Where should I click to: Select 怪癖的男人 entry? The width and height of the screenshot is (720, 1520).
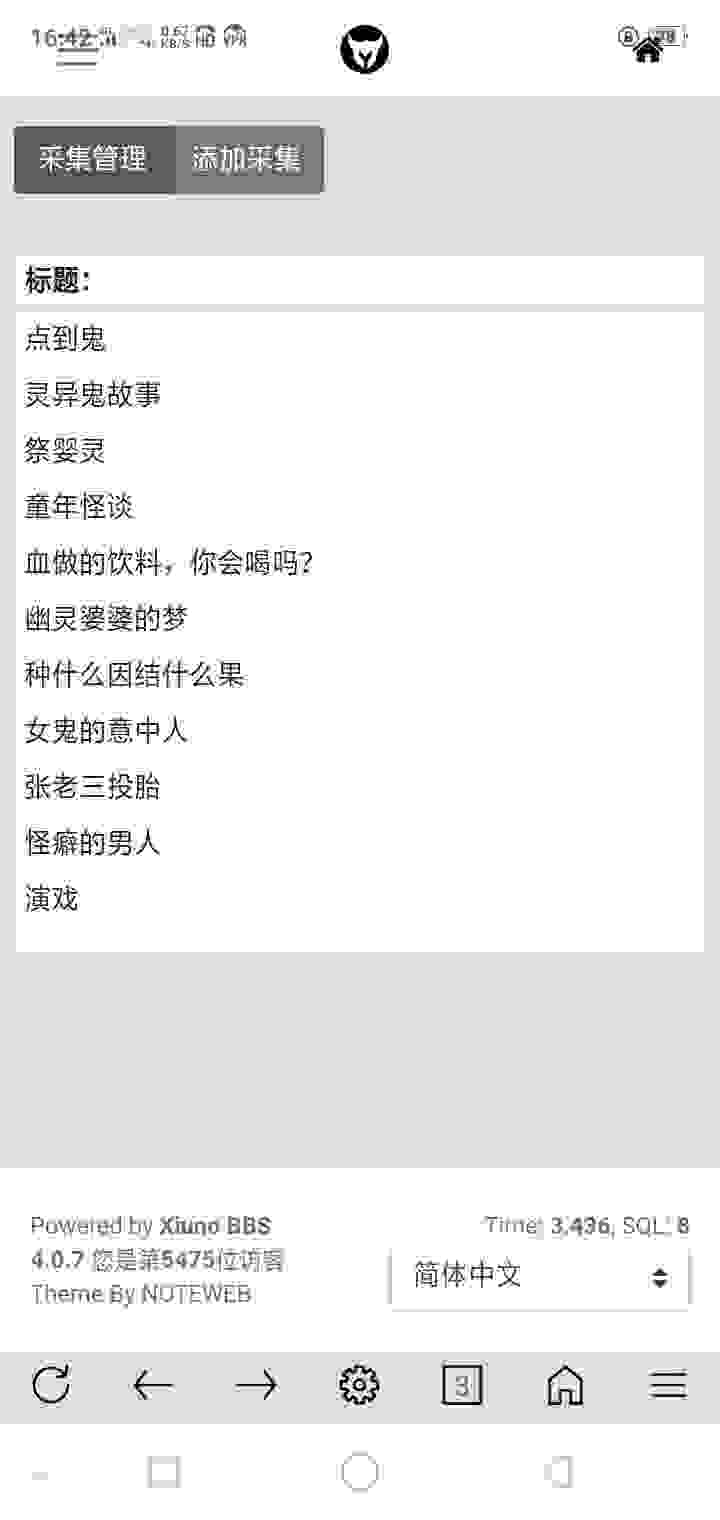click(x=92, y=843)
